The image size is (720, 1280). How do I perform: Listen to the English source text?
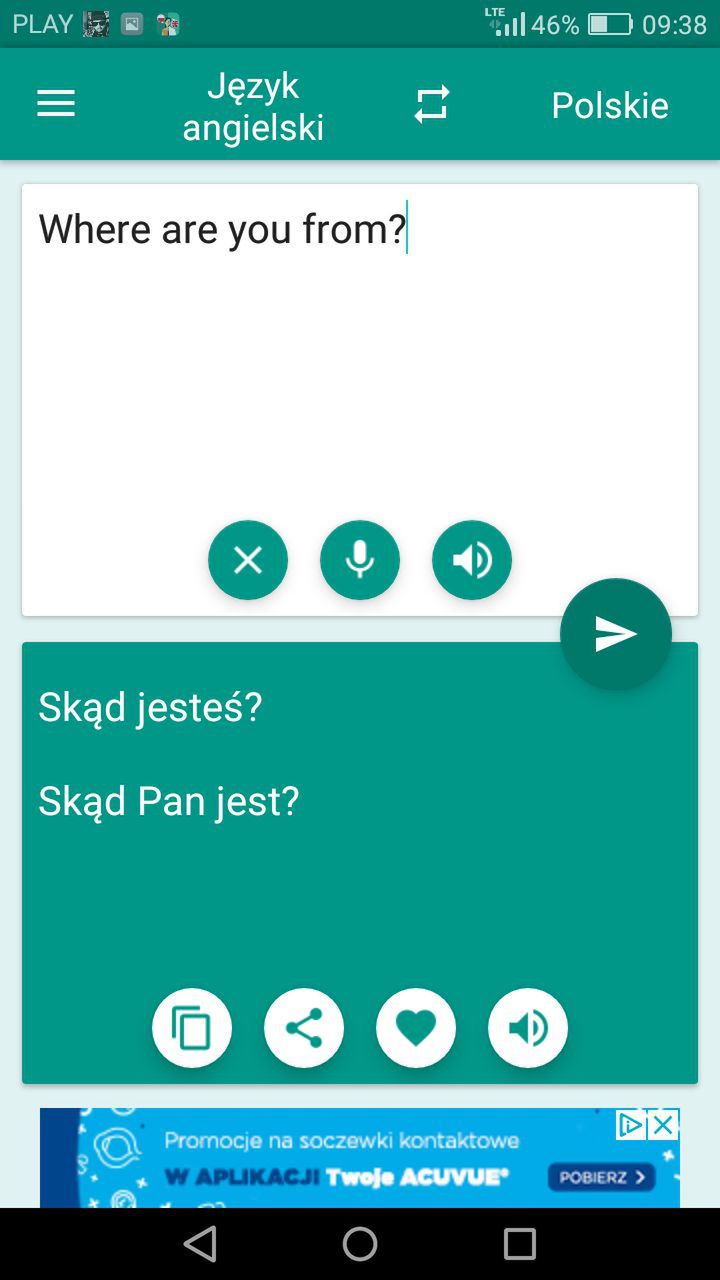(x=472, y=560)
